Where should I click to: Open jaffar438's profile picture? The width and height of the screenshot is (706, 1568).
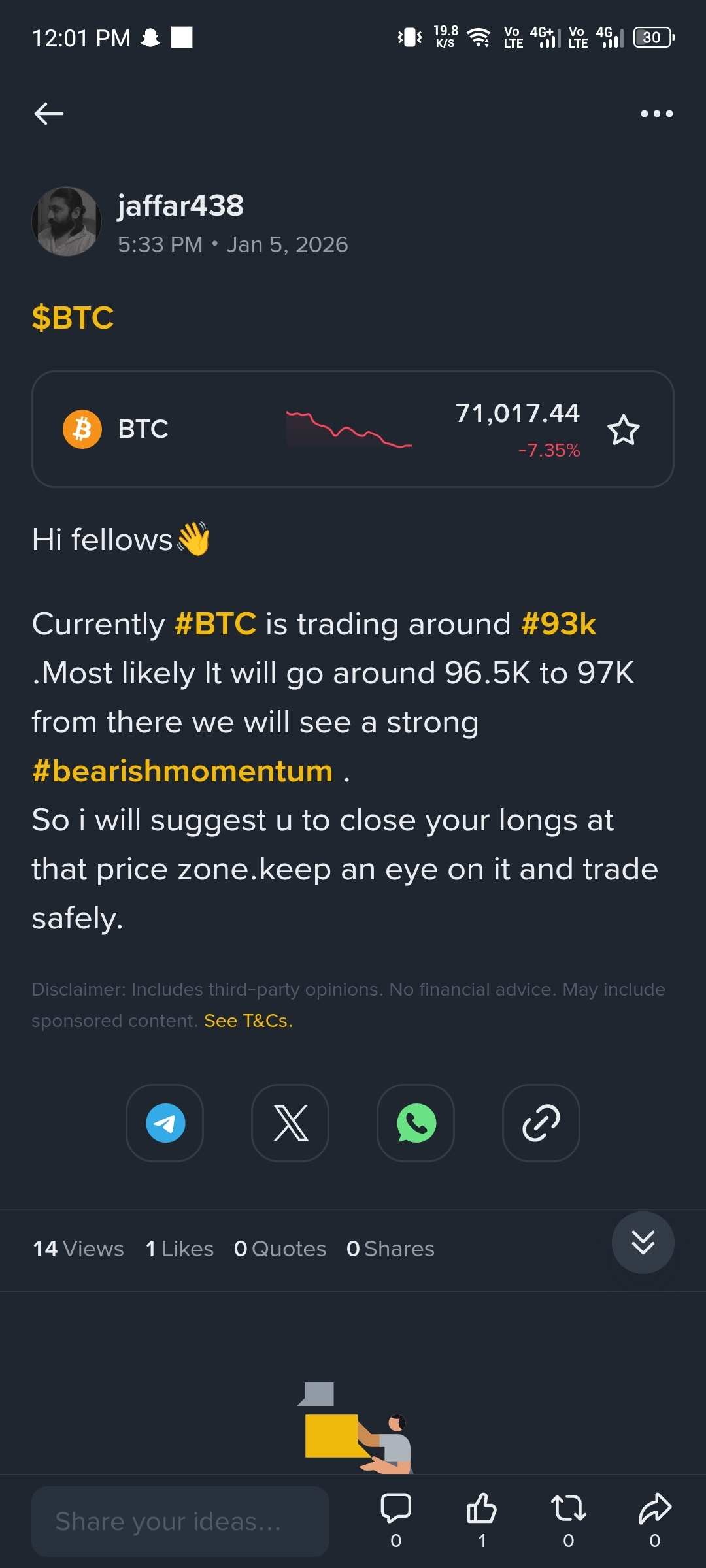tap(67, 221)
